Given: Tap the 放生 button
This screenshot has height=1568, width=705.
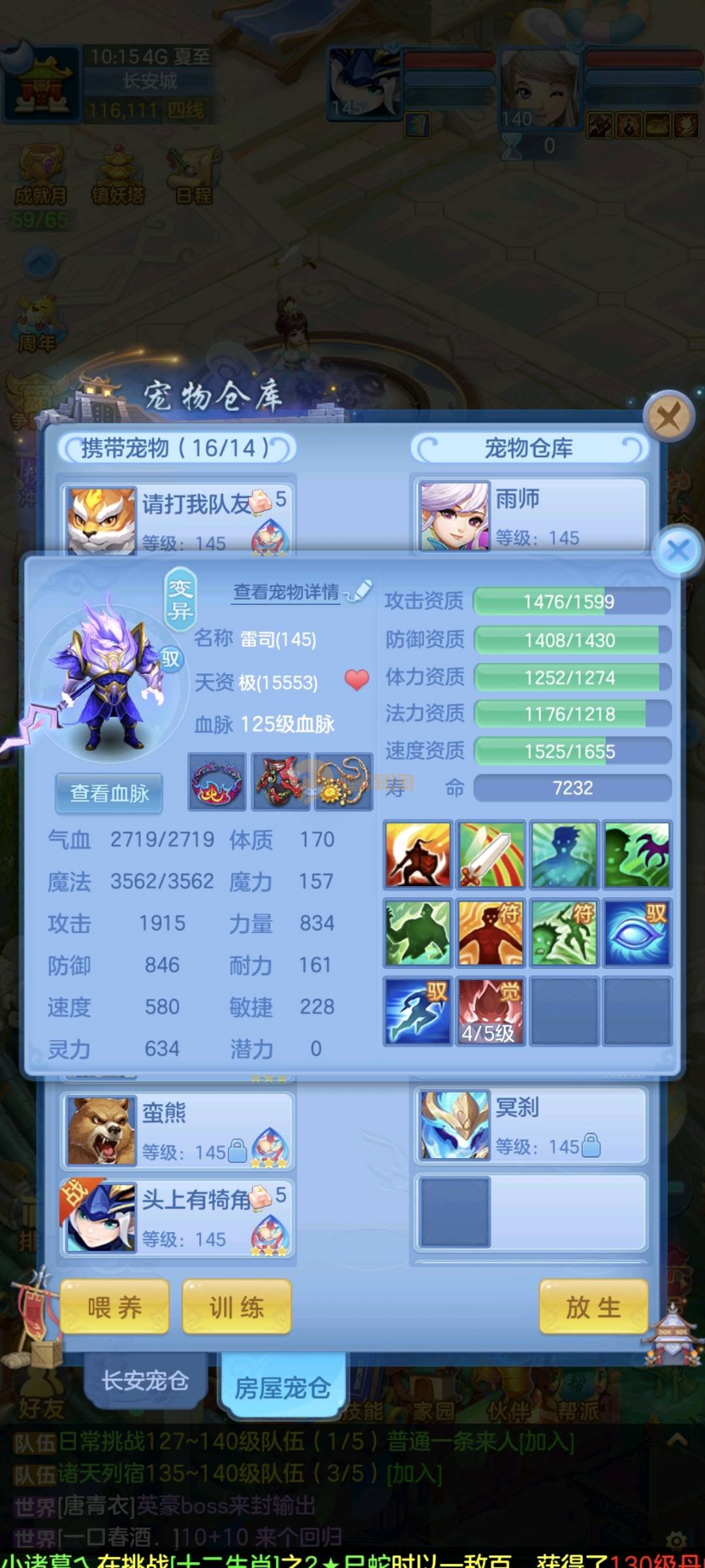Looking at the screenshot, I should [593, 1308].
